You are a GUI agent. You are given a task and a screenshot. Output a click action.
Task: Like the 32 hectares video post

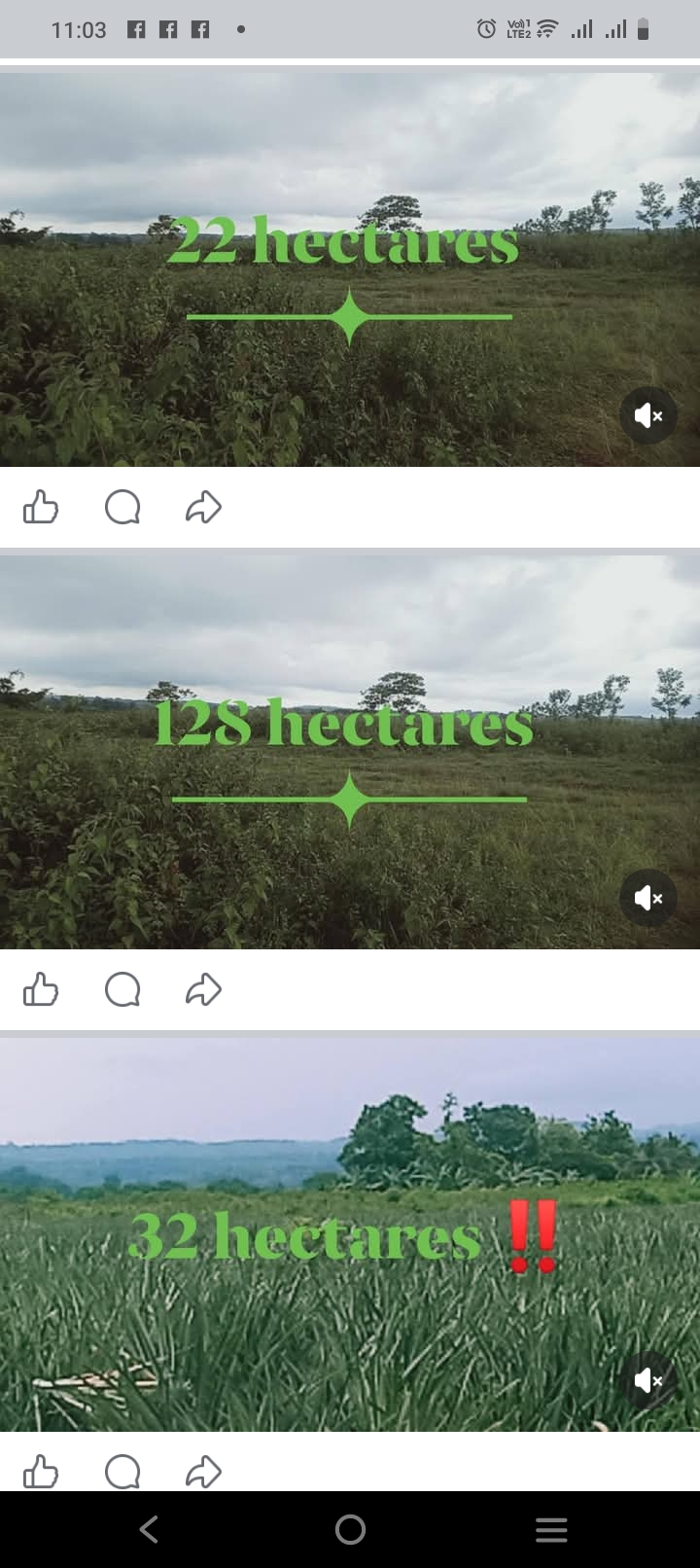[x=41, y=1471]
